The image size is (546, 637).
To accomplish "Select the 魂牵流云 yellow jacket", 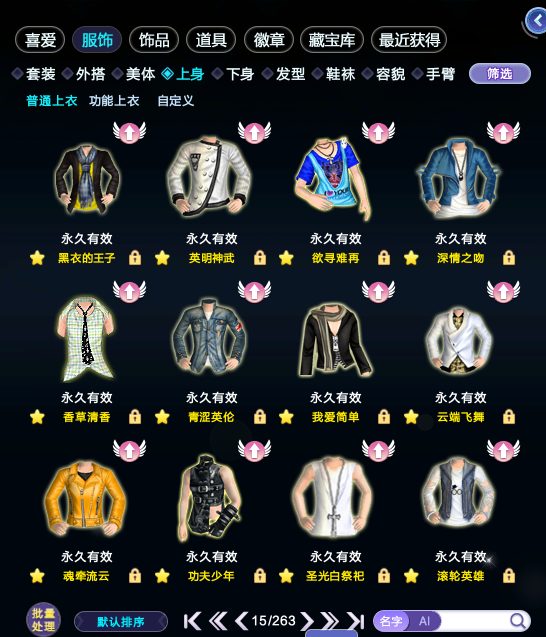I will click(x=85, y=498).
